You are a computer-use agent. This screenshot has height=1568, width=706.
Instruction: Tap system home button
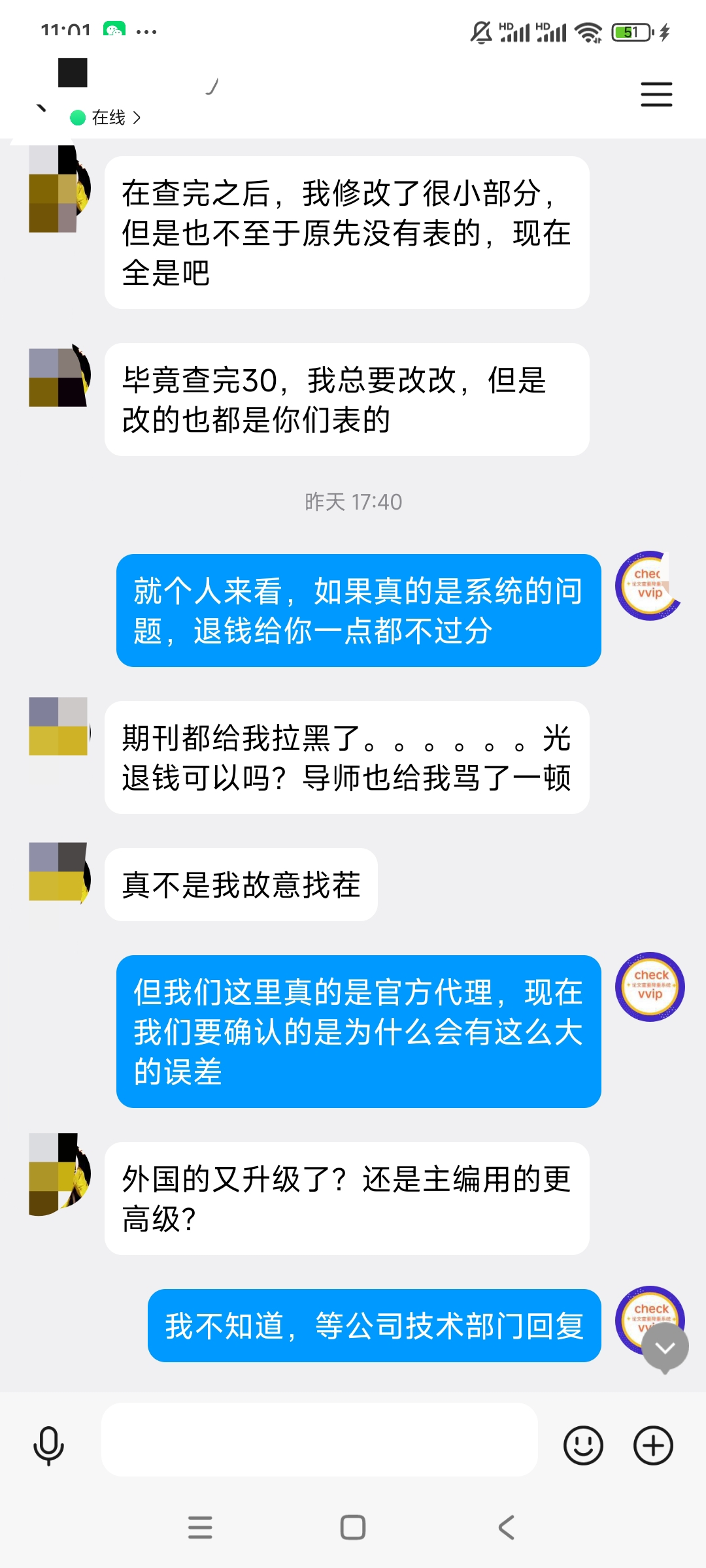pos(353,1527)
